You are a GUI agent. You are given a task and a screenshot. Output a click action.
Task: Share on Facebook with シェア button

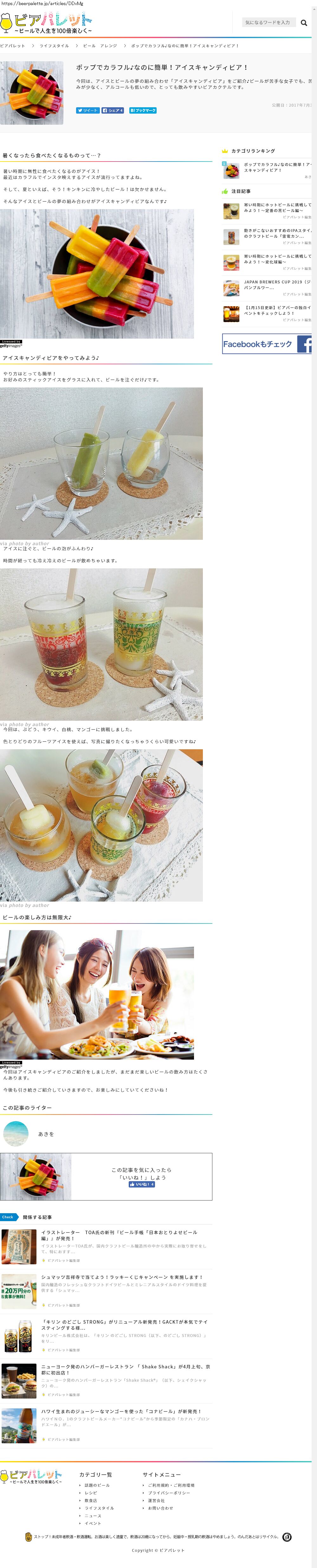[113, 110]
